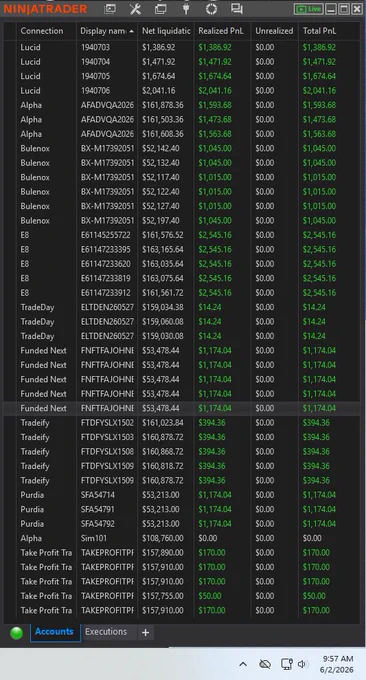Select the E8 account E61145255722 row
366x680 pixels.
[x=182, y=235]
